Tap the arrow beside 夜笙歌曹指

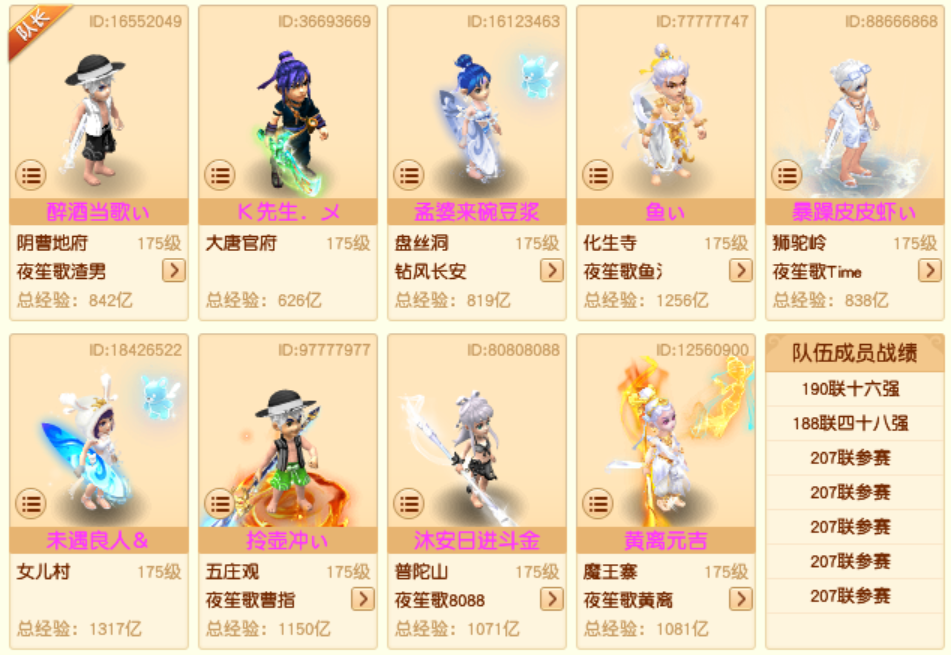tap(362, 598)
